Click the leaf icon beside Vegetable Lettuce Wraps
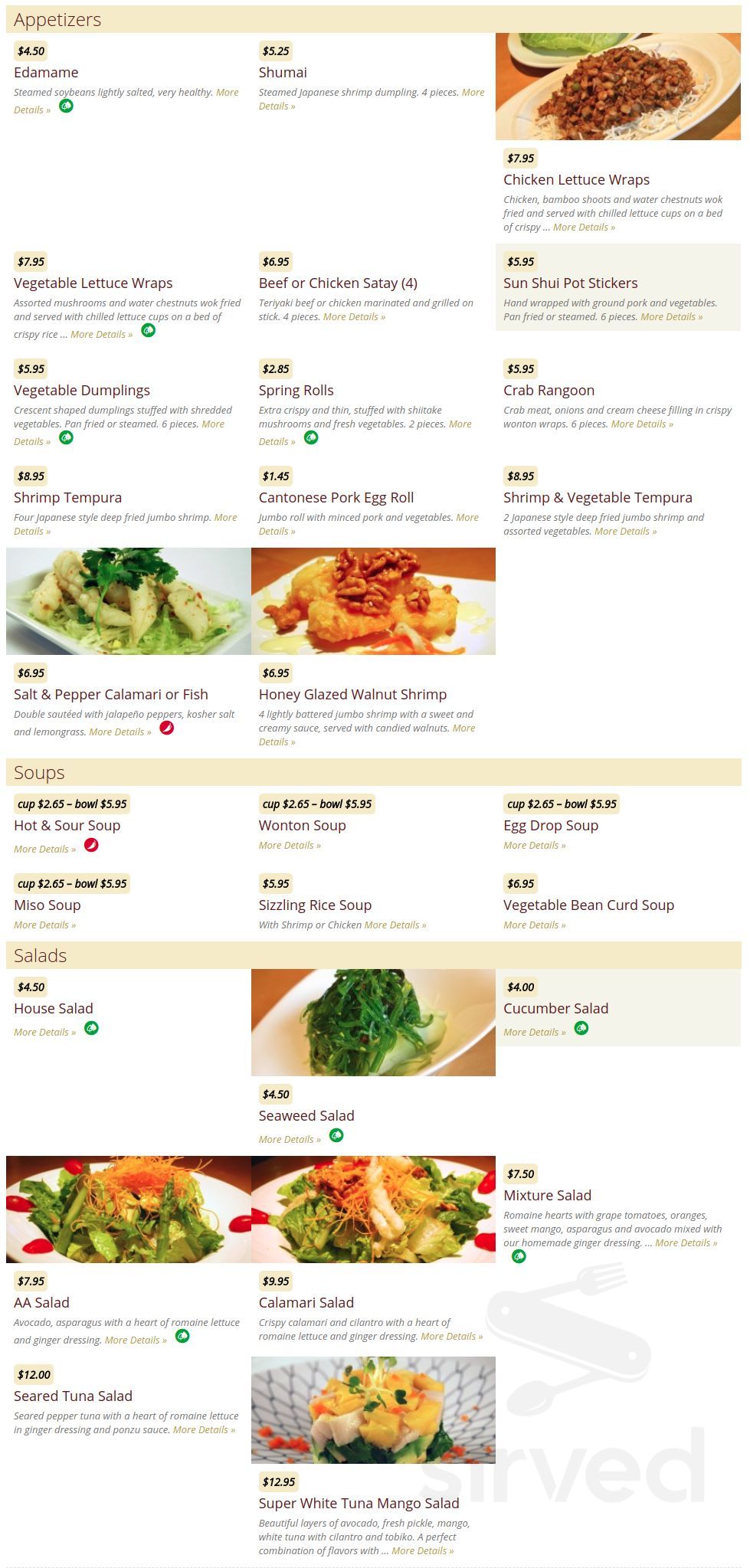The width and height of the screenshot is (750, 1568). pos(149,330)
